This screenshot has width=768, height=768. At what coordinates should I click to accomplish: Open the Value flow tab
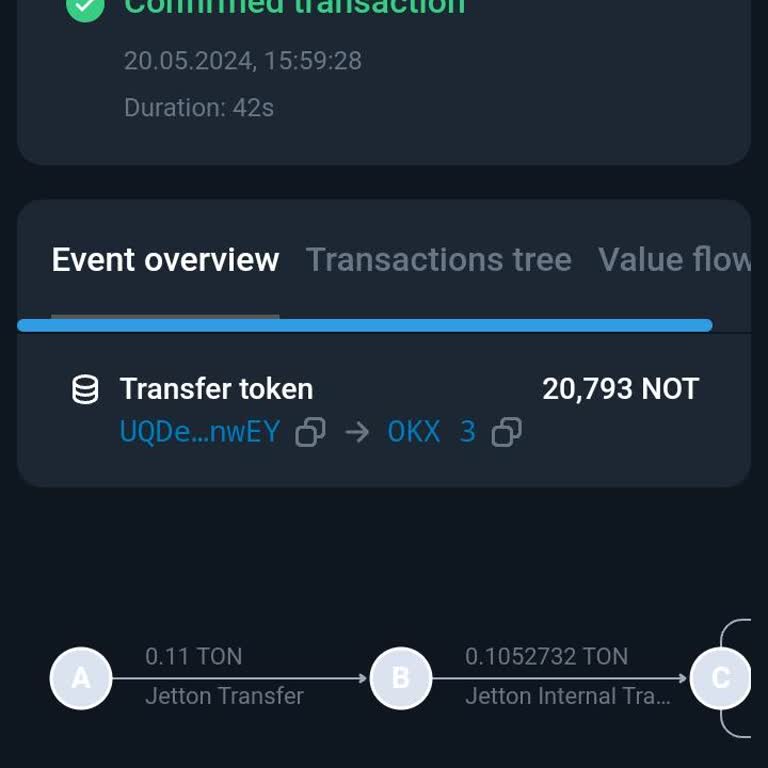[674, 260]
